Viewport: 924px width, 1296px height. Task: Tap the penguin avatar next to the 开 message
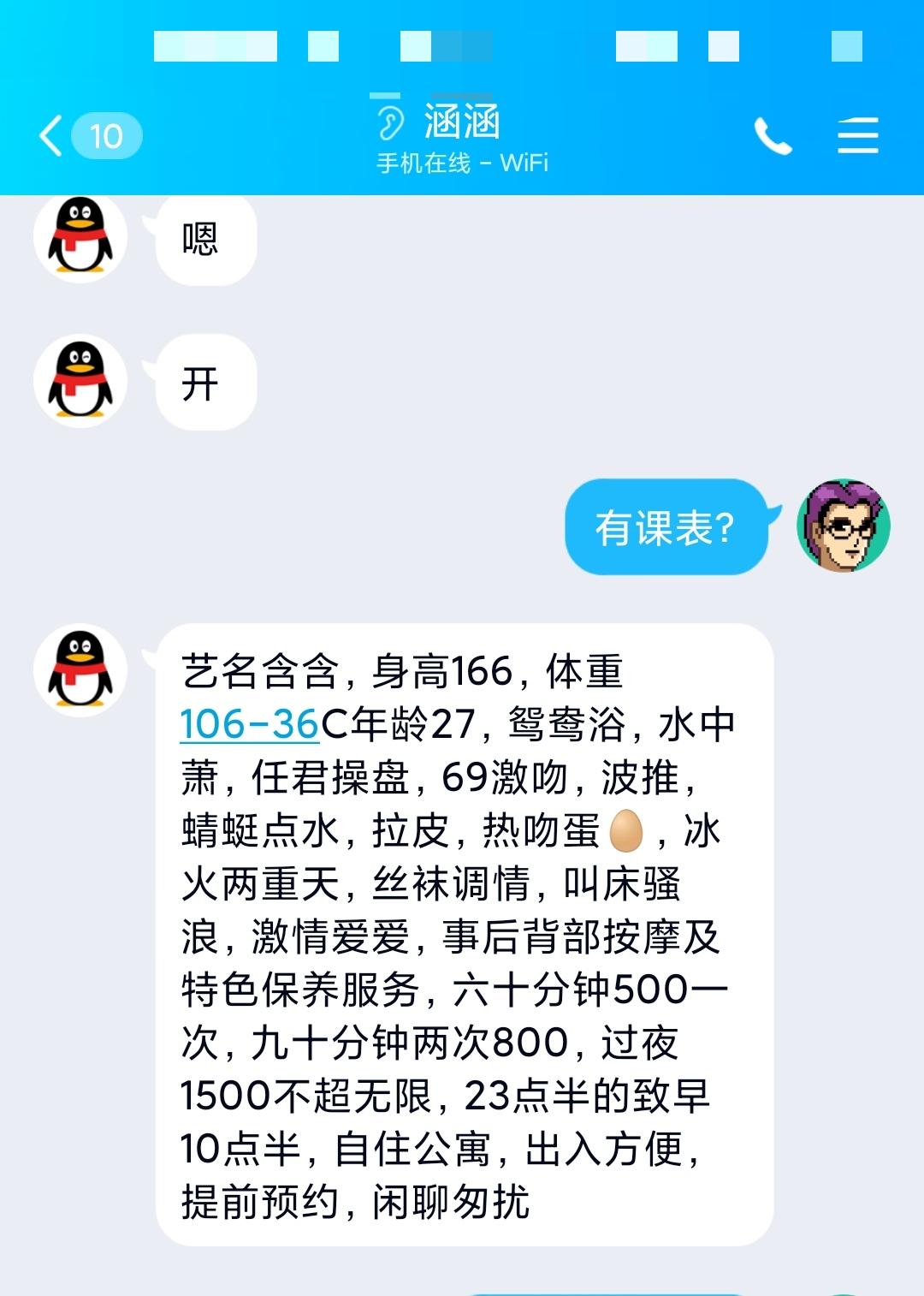80,379
